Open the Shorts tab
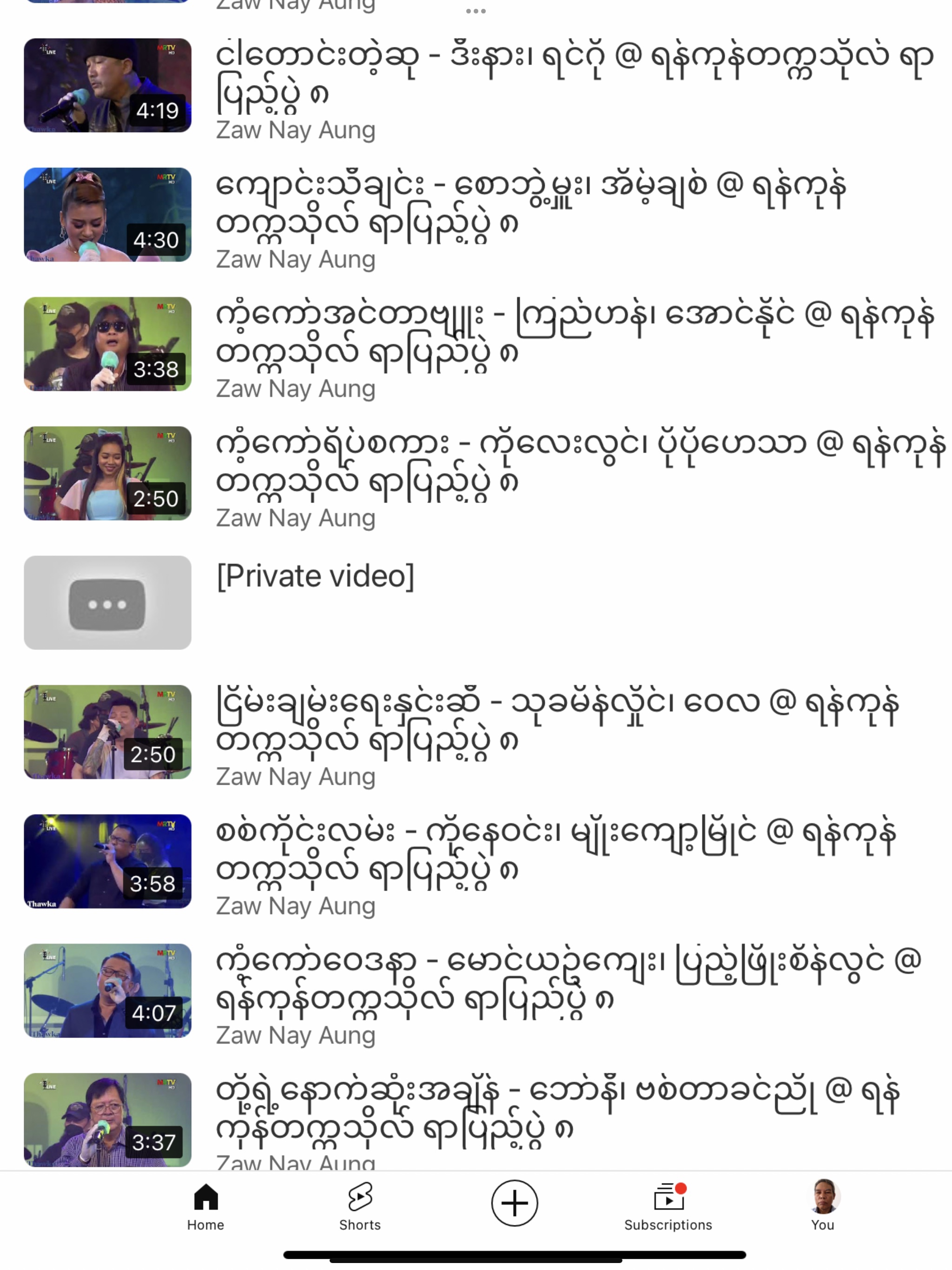This screenshot has width=952, height=1270. (x=360, y=1206)
